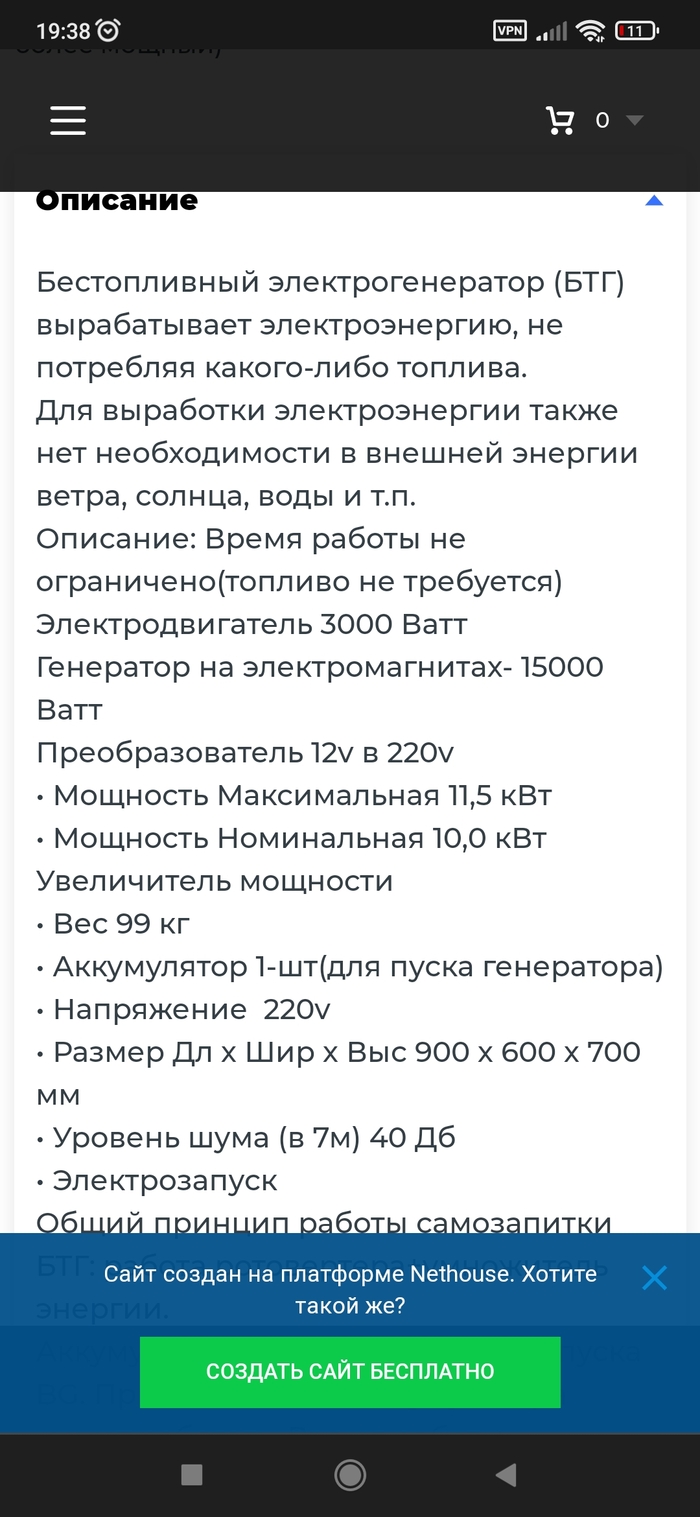Image resolution: width=700 pixels, height=1517 pixels.
Task: Open the shopping cart
Action: point(560,121)
